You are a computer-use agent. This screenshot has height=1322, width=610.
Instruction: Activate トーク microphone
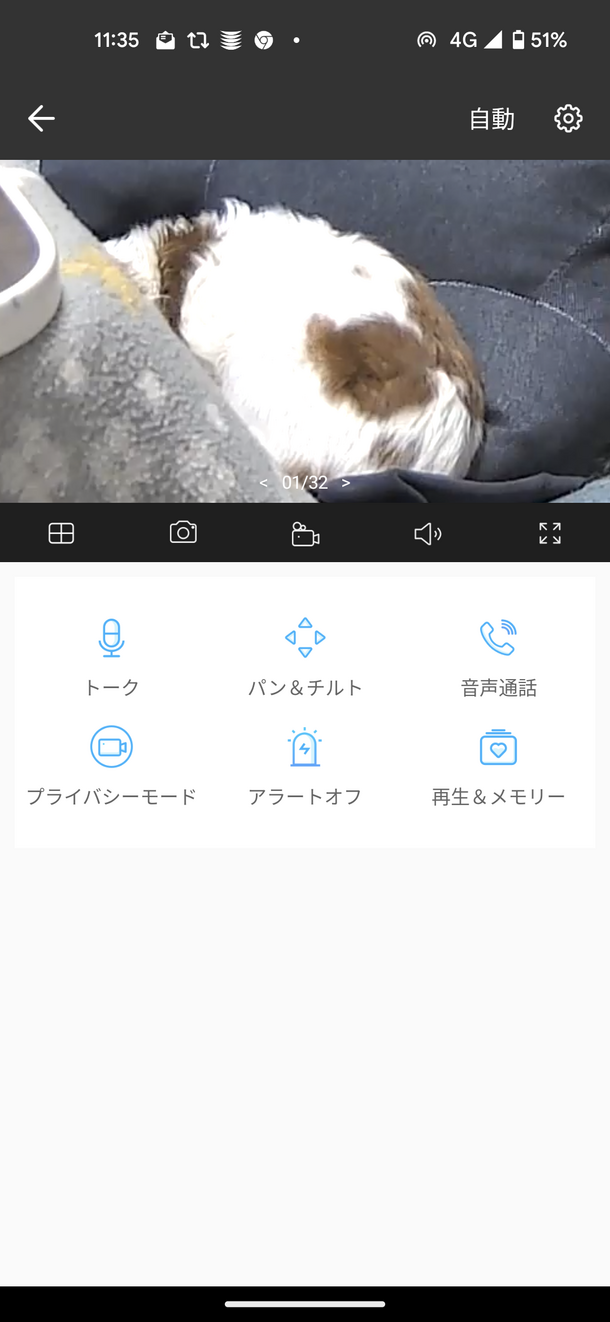click(111, 656)
